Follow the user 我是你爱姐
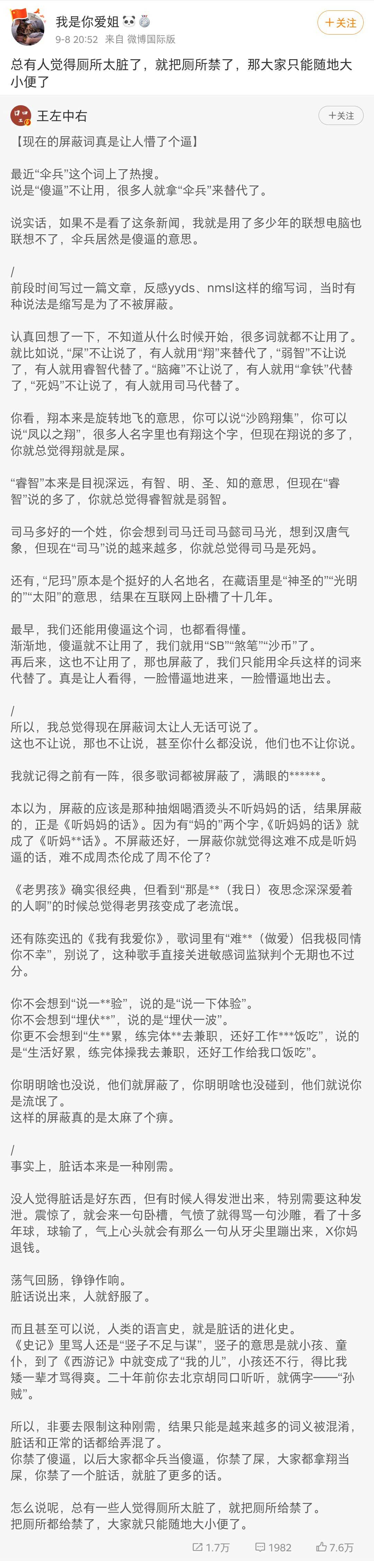This screenshot has height=1568, width=374. [x=340, y=22]
